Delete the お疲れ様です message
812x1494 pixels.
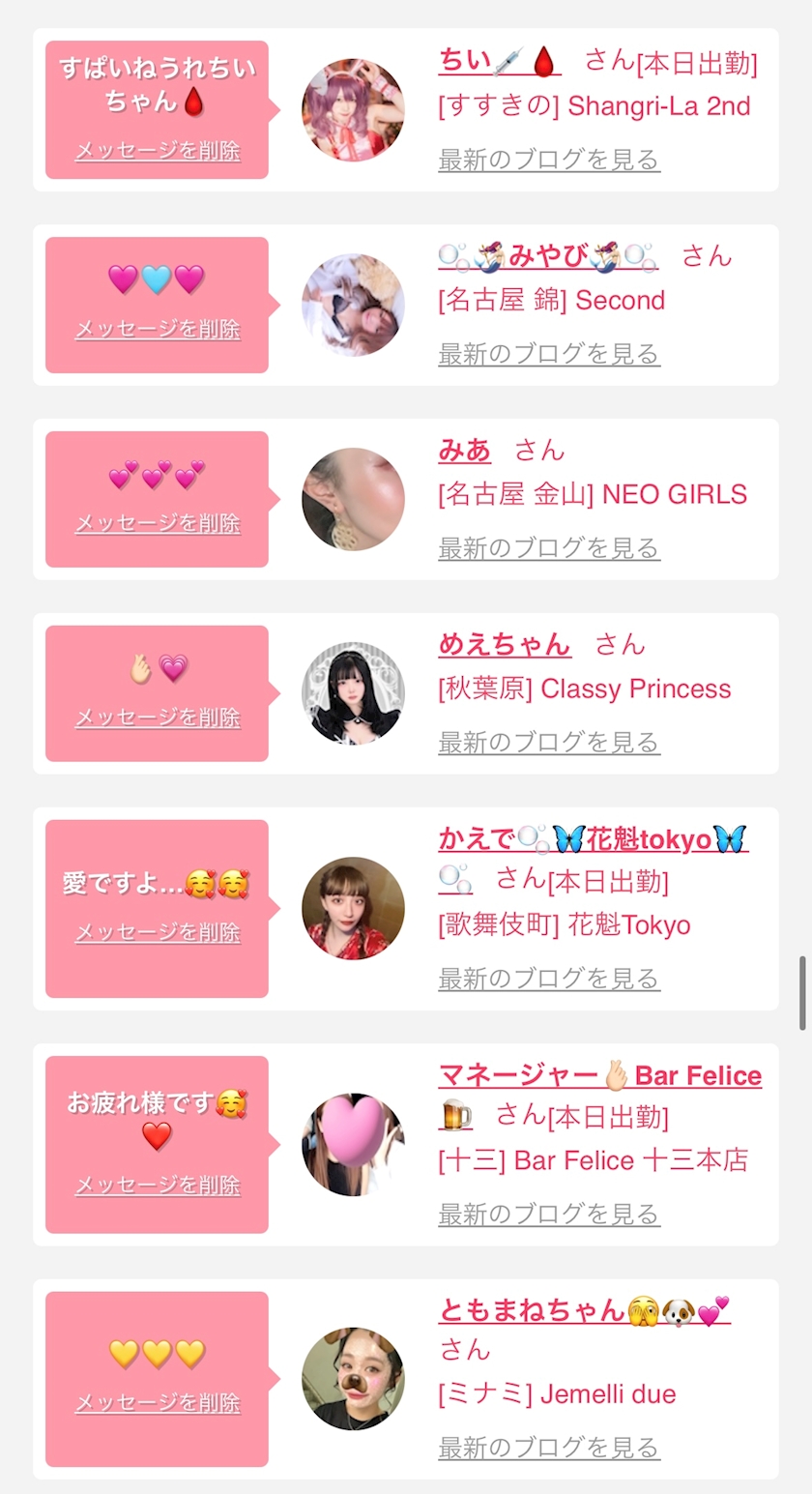[158, 1186]
